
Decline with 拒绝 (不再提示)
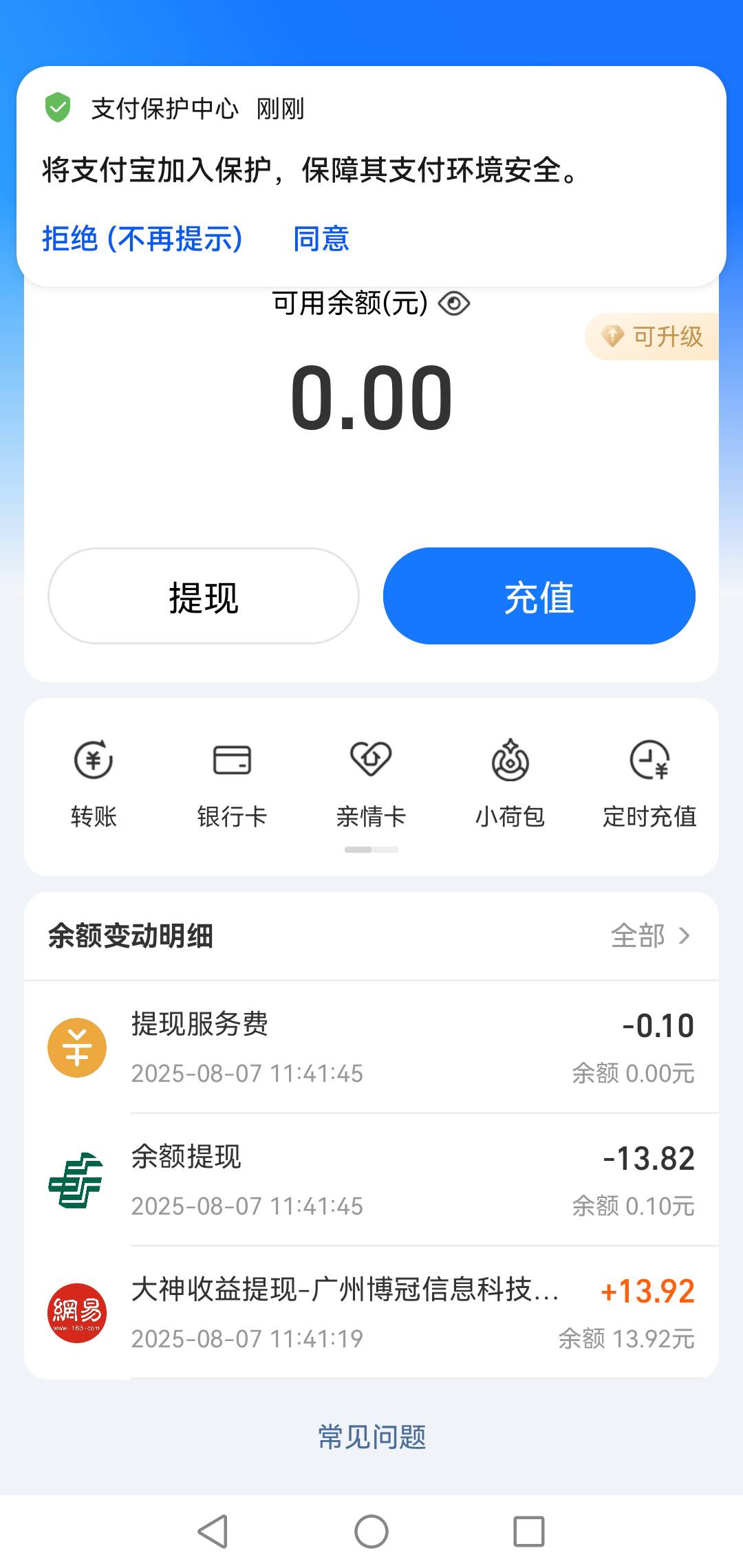click(x=142, y=239)
